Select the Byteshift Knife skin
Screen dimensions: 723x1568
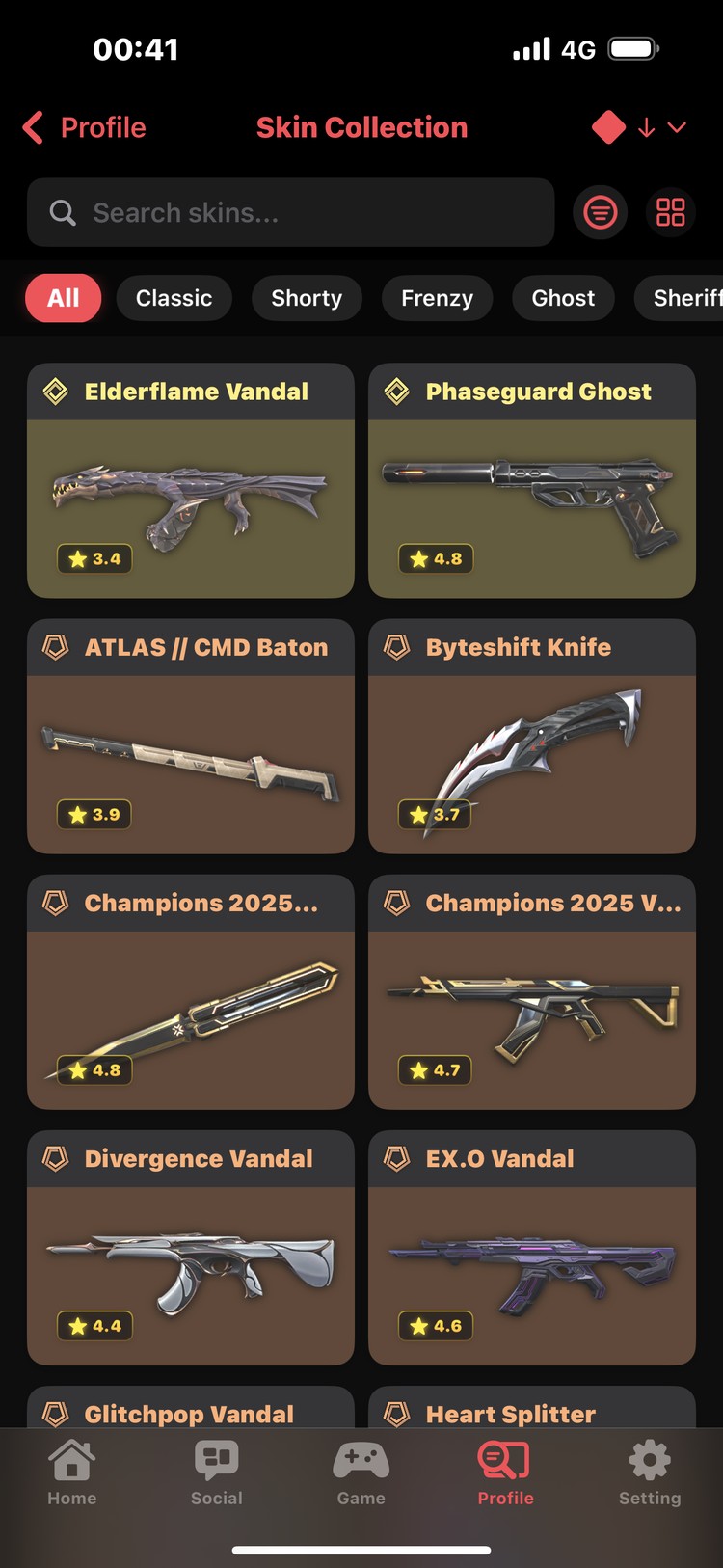[x=532, y=736]
